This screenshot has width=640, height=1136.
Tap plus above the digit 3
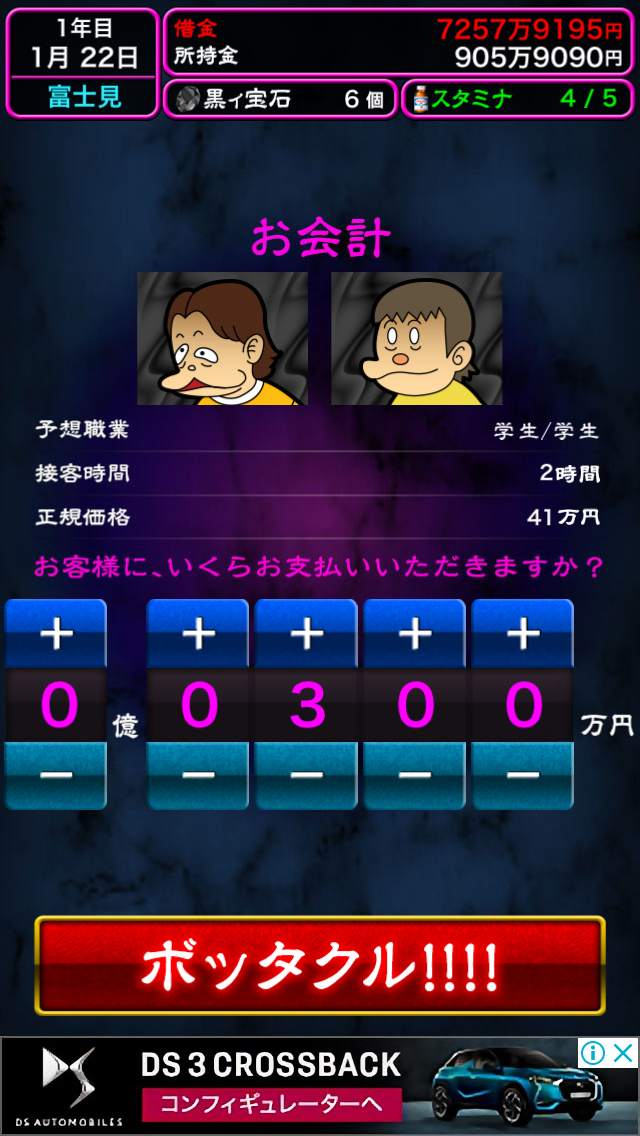(x=306, y=633)
